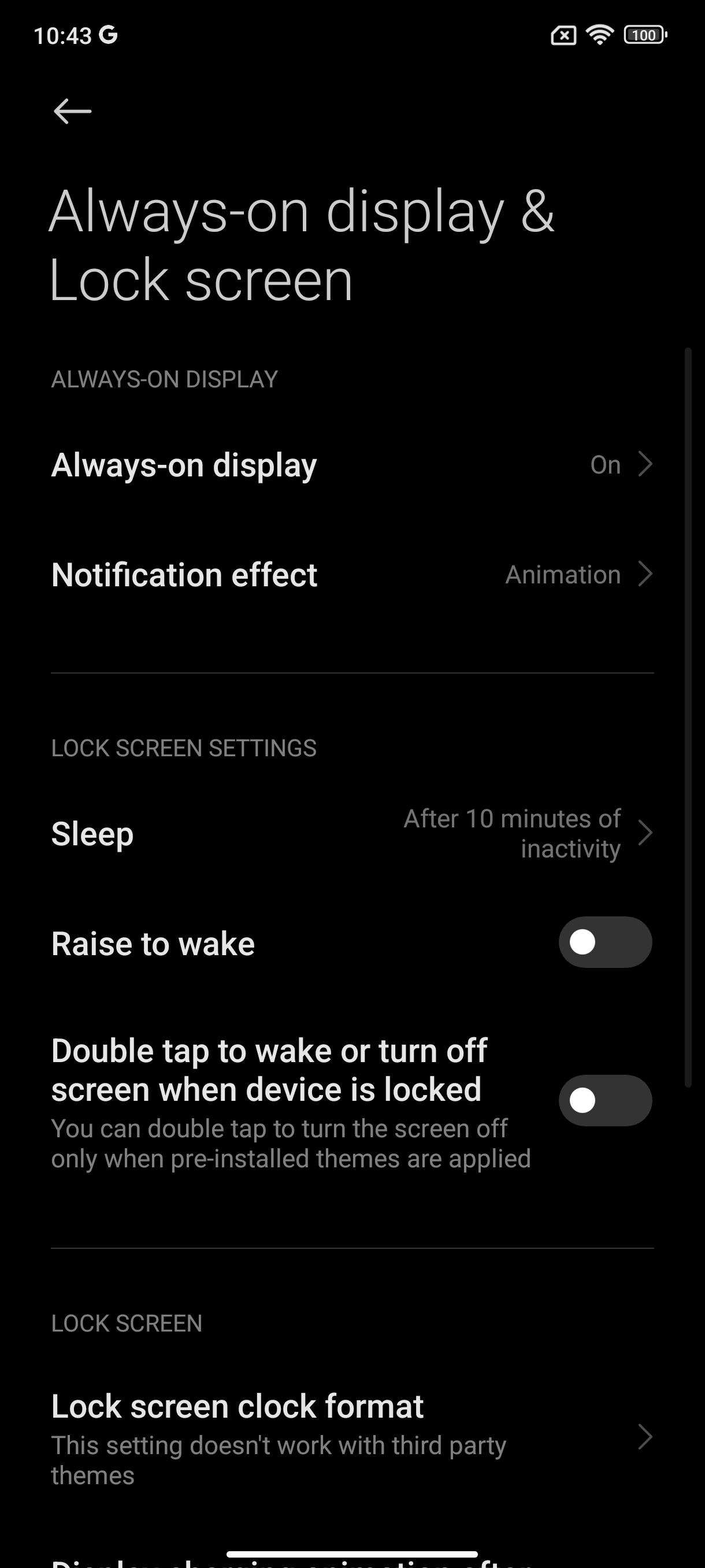Go back using the arrow icon
Image resolution: width=705 pixels, height=1568 pixels.
tap(72, 112)
